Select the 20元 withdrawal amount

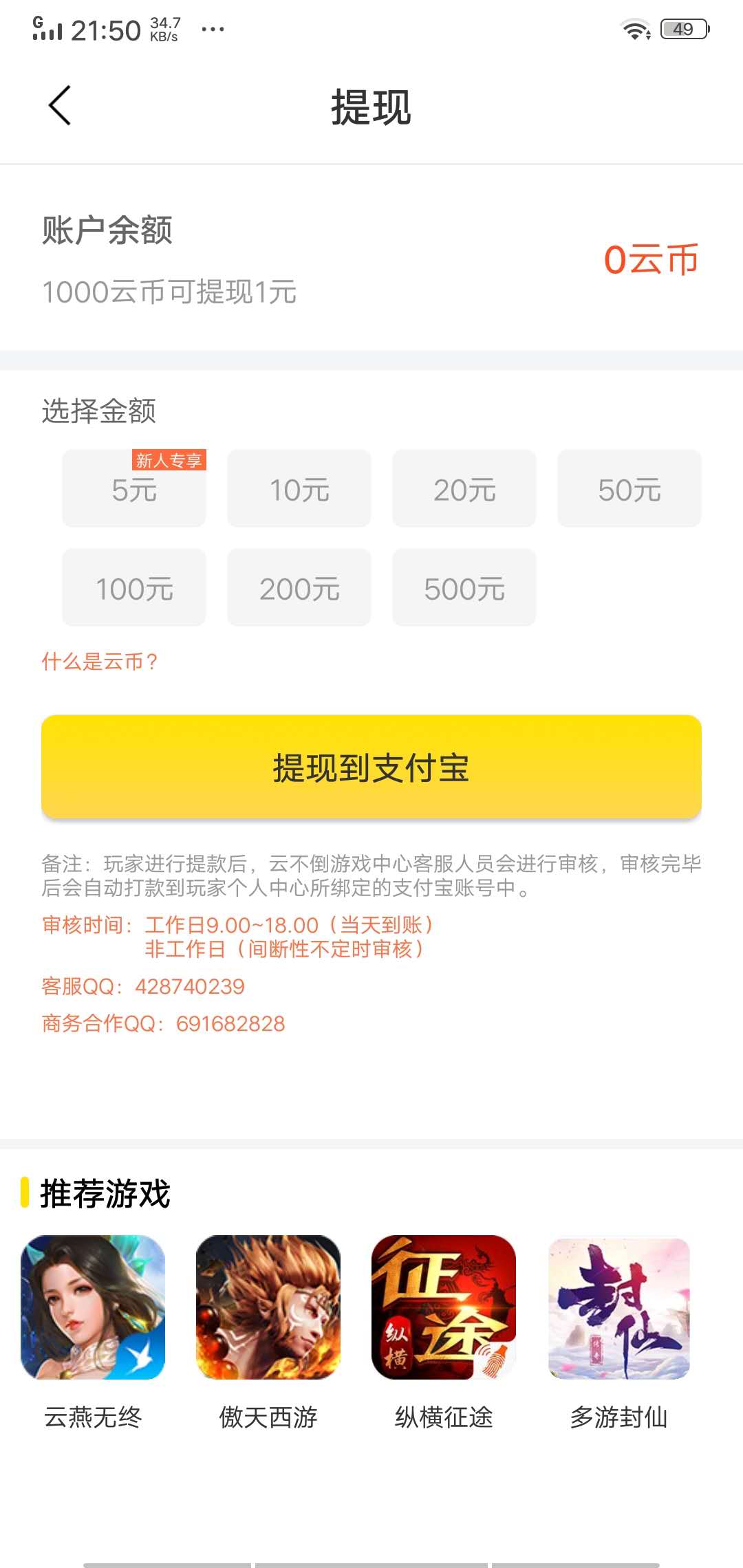(x=464, y=488)
